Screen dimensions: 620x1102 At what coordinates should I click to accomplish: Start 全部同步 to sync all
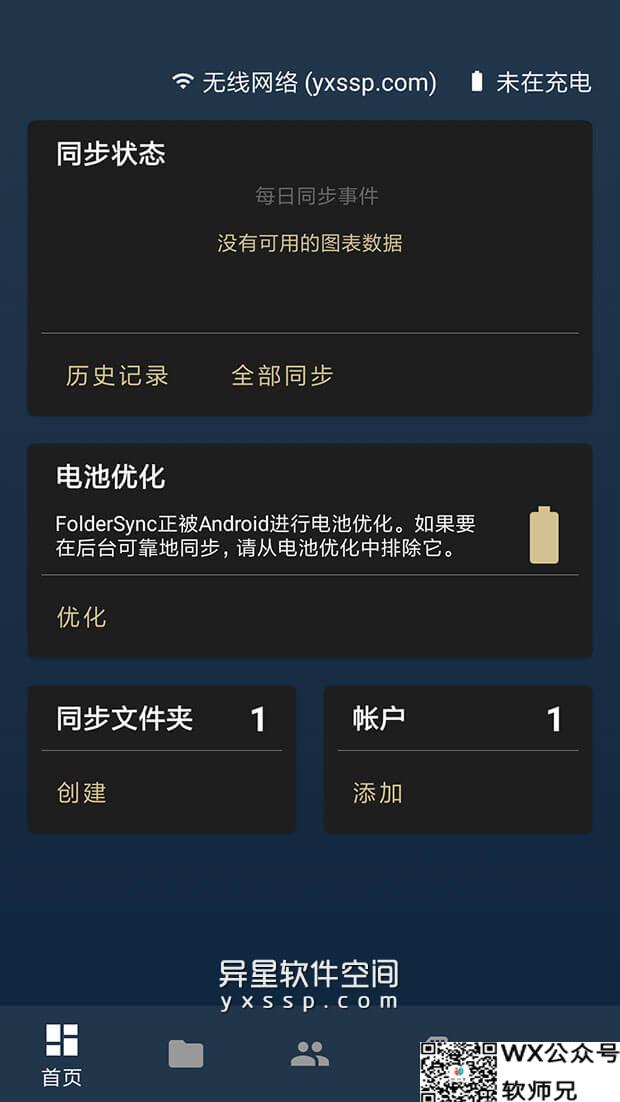tap(282, 376)
